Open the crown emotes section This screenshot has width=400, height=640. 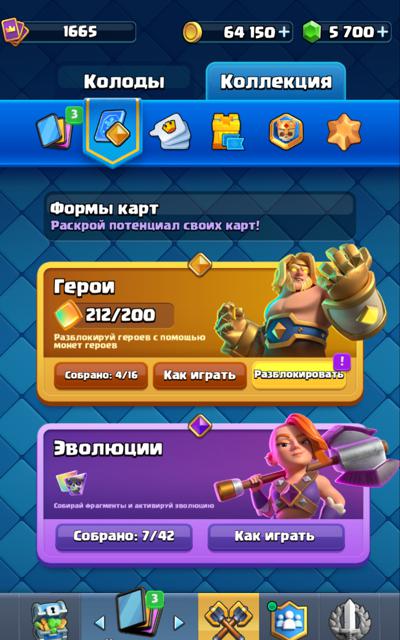click(171, 131)
